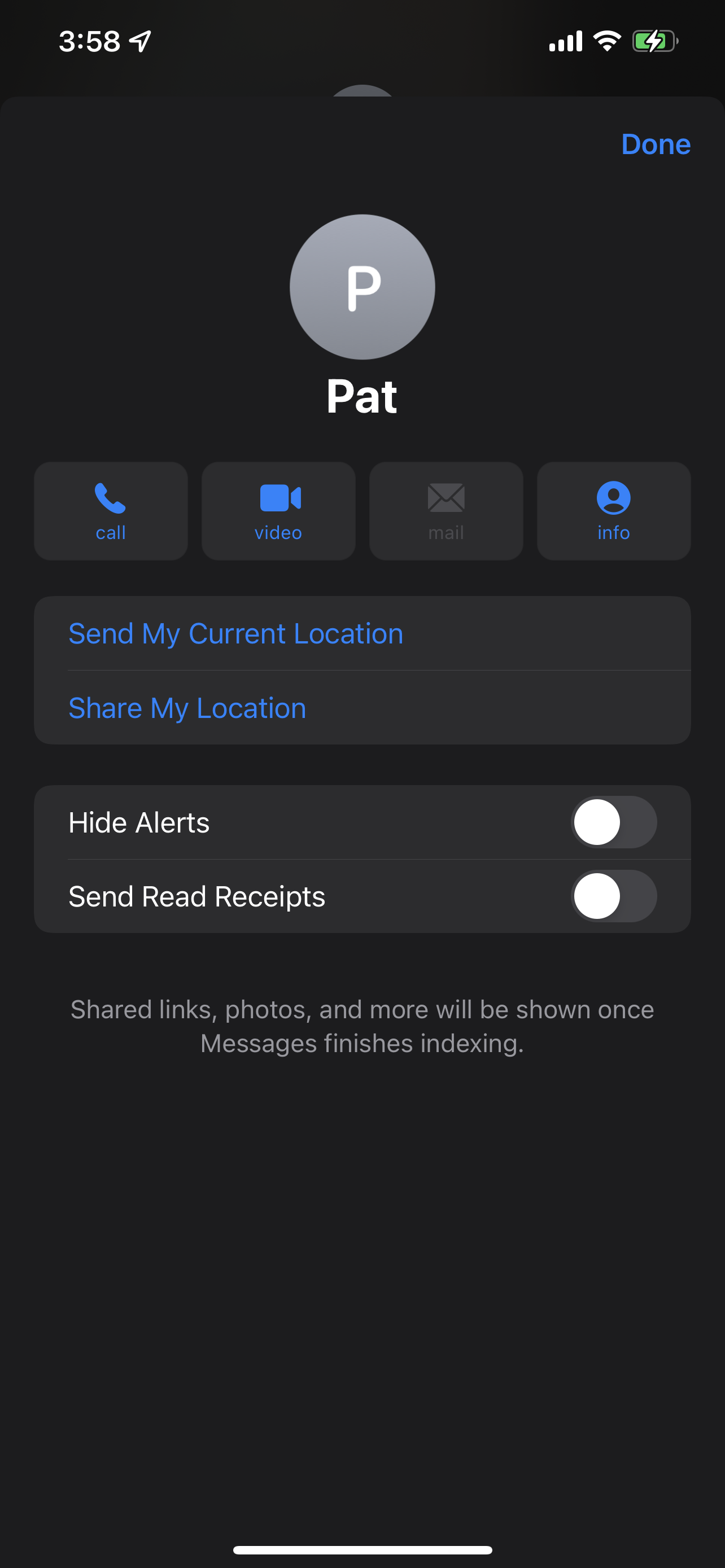
Task: Tap Done to dismiss the details sheet
Action: (x=655, y=144)
